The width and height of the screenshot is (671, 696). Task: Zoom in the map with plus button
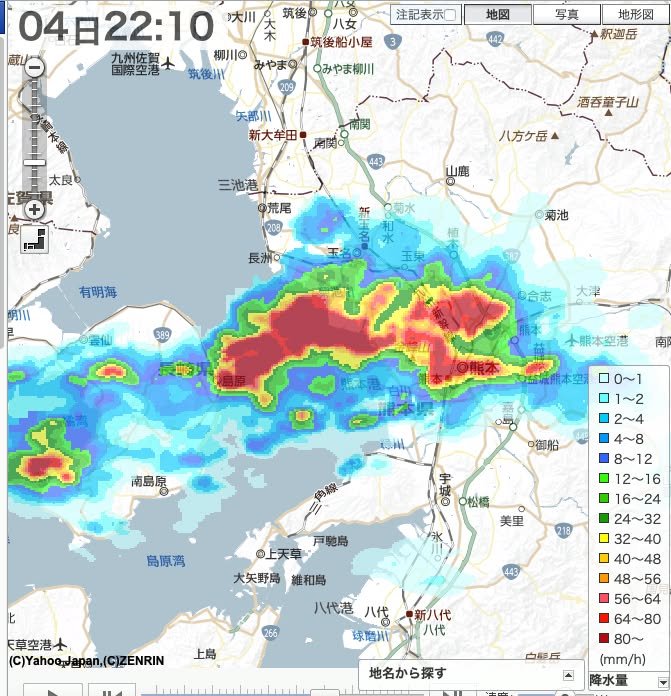34,209
